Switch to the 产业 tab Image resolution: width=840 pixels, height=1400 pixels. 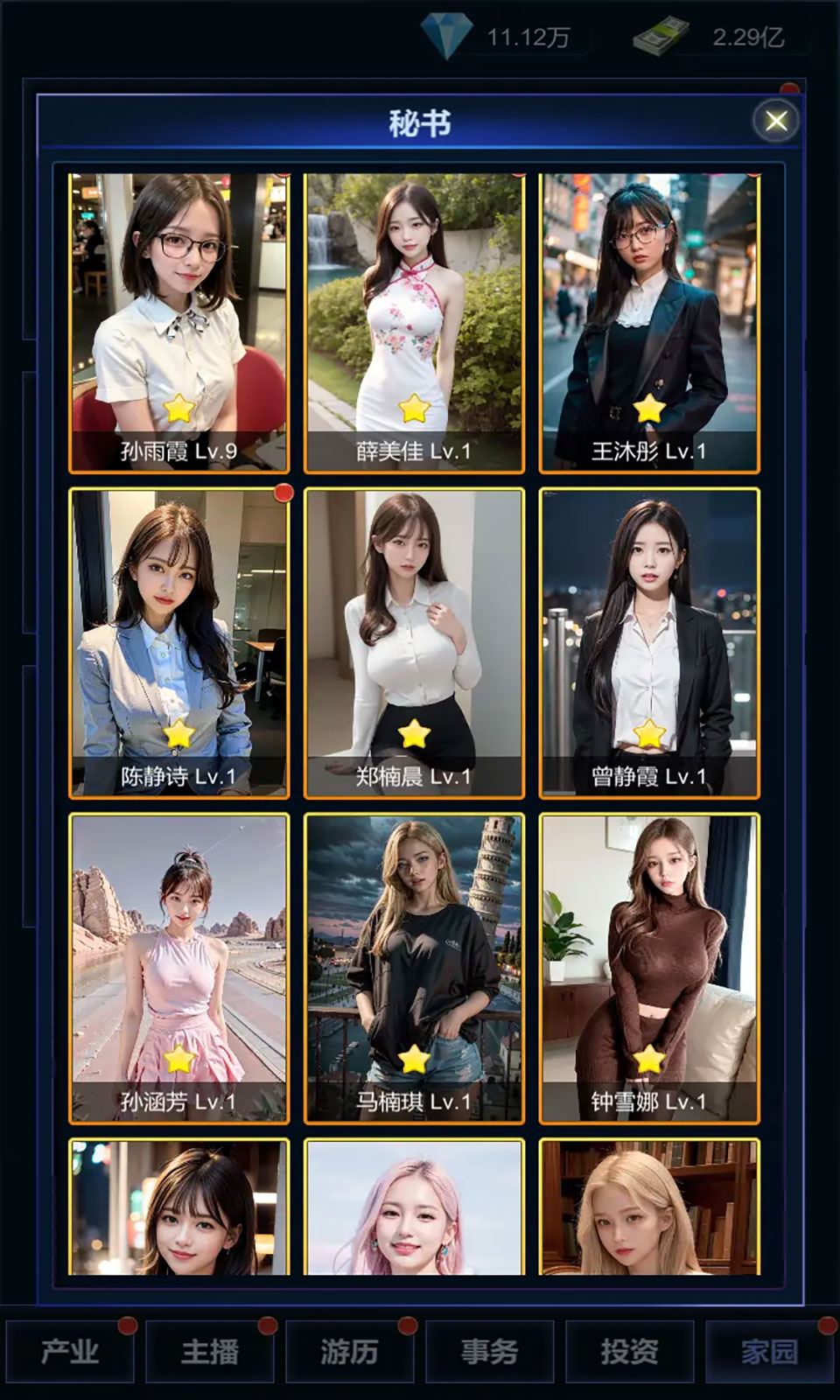point(70,1352)
